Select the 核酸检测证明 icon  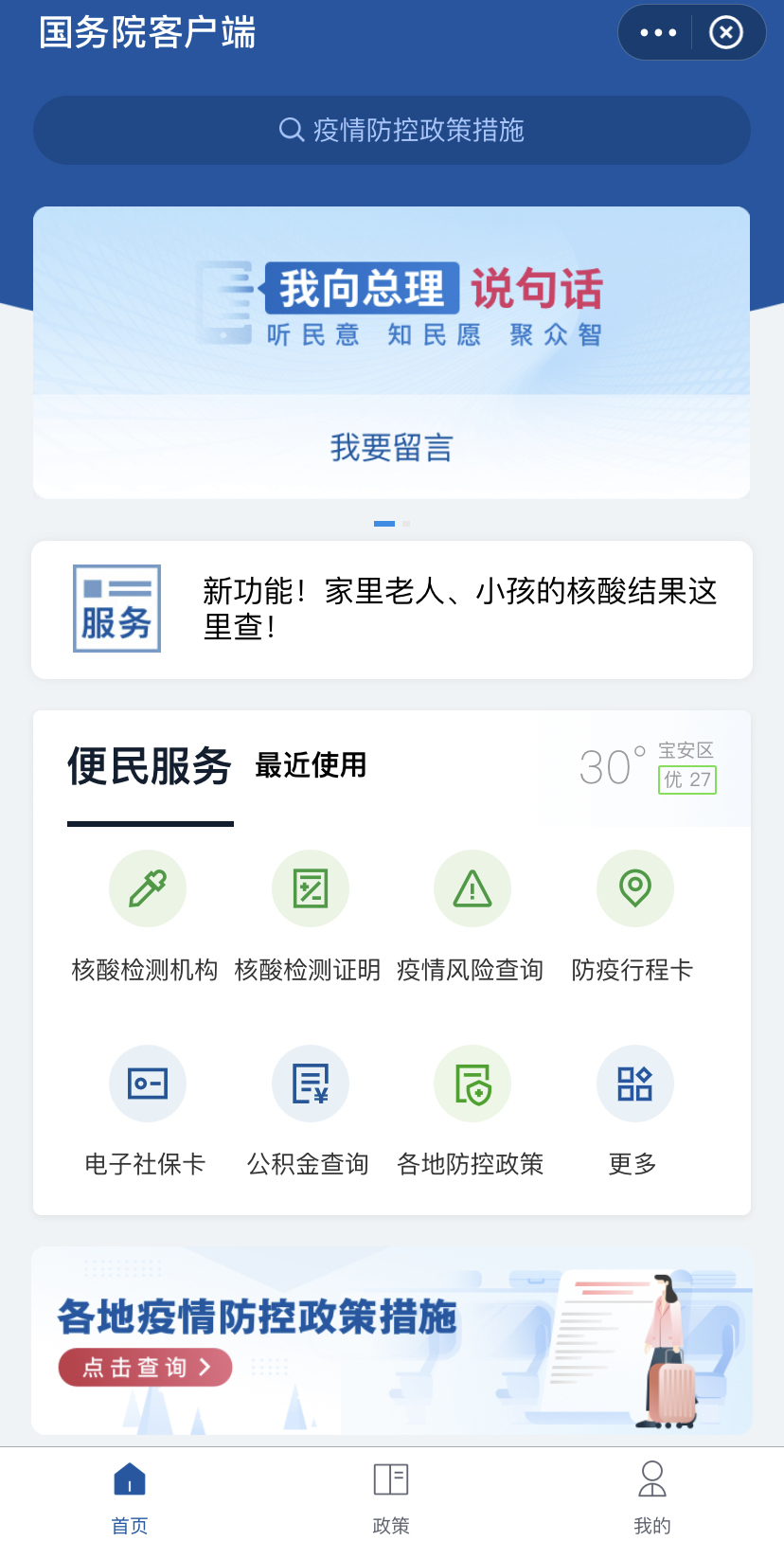click(x=311, y=888)
